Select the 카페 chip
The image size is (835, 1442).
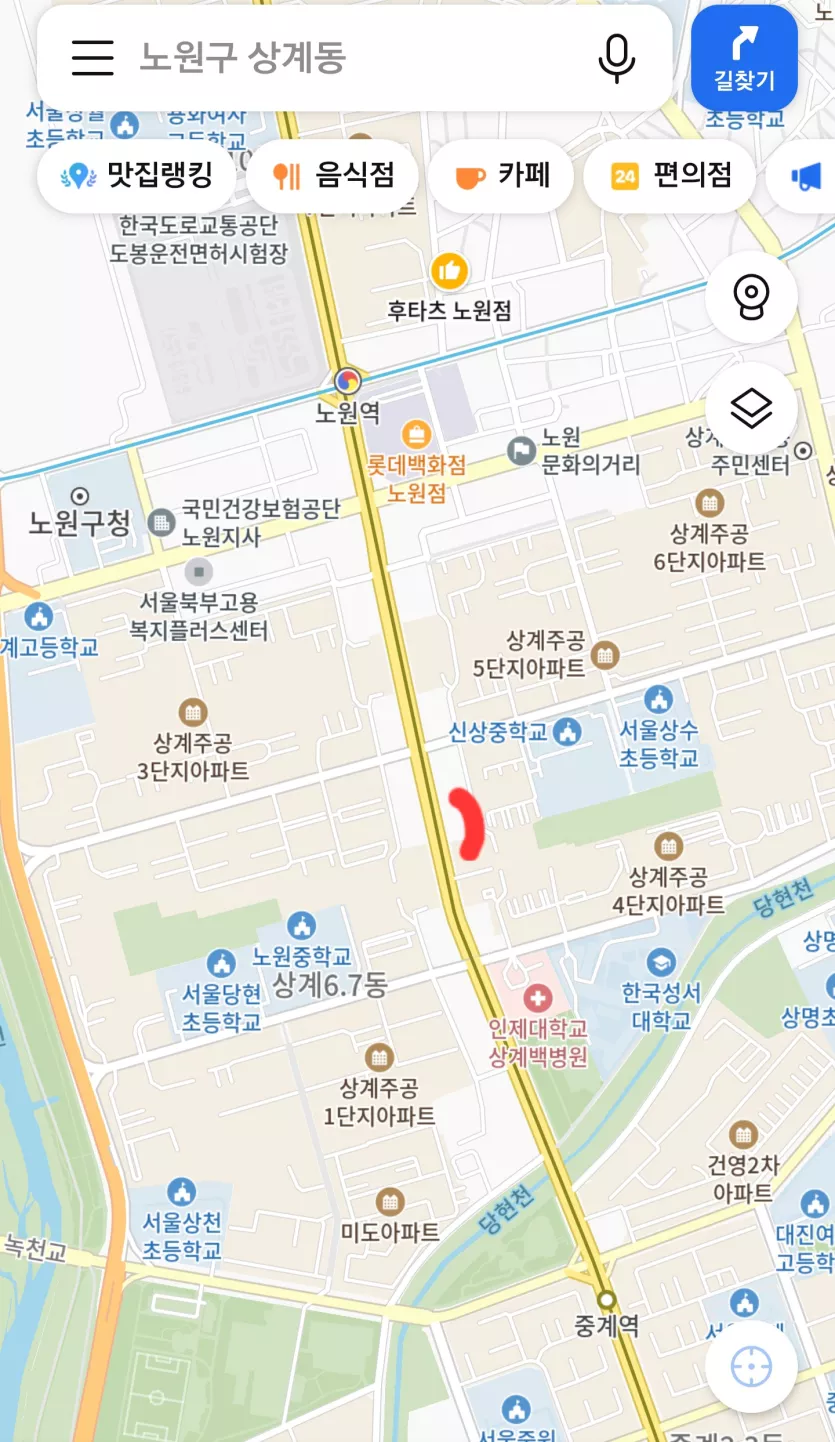tap(501, 176)
